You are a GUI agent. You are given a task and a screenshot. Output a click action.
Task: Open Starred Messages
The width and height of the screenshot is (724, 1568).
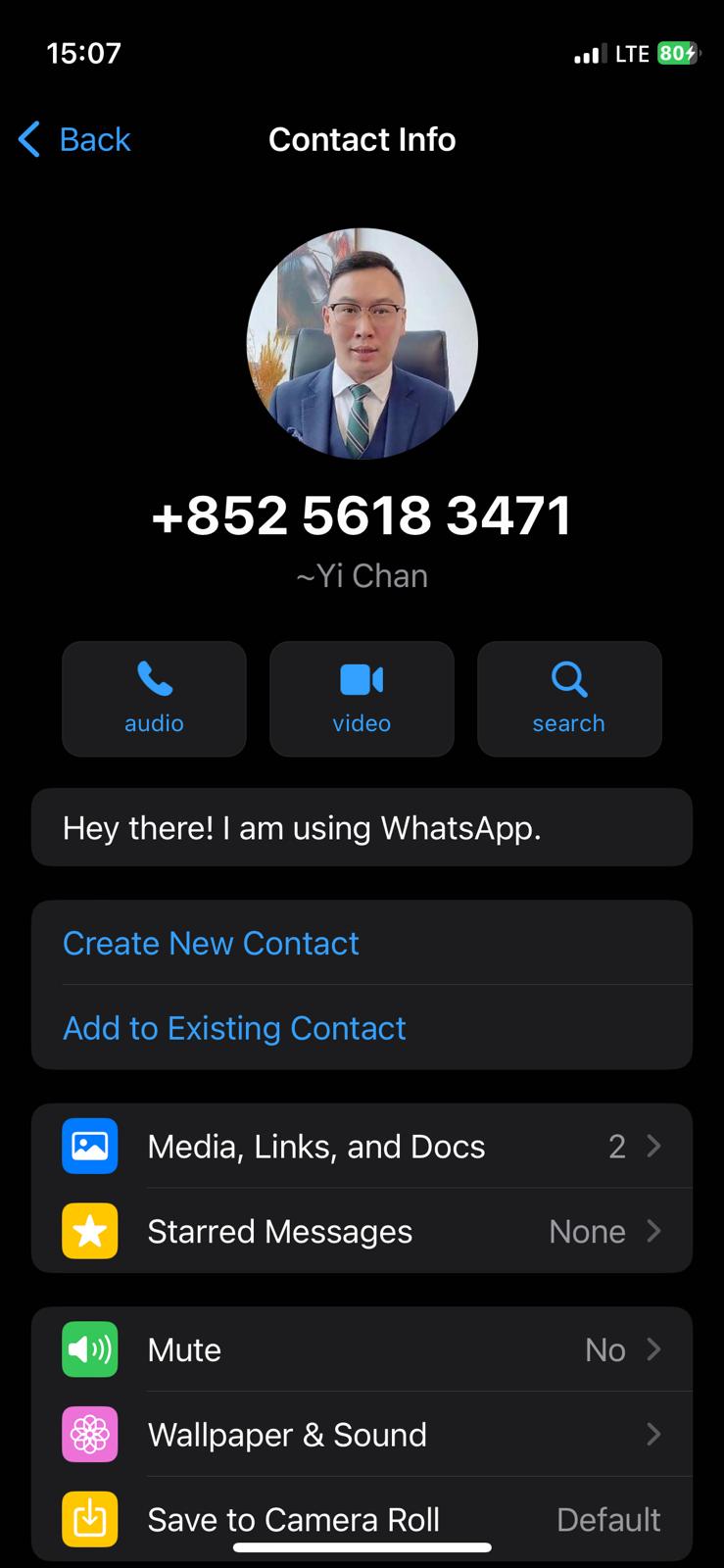[362, 1232]
